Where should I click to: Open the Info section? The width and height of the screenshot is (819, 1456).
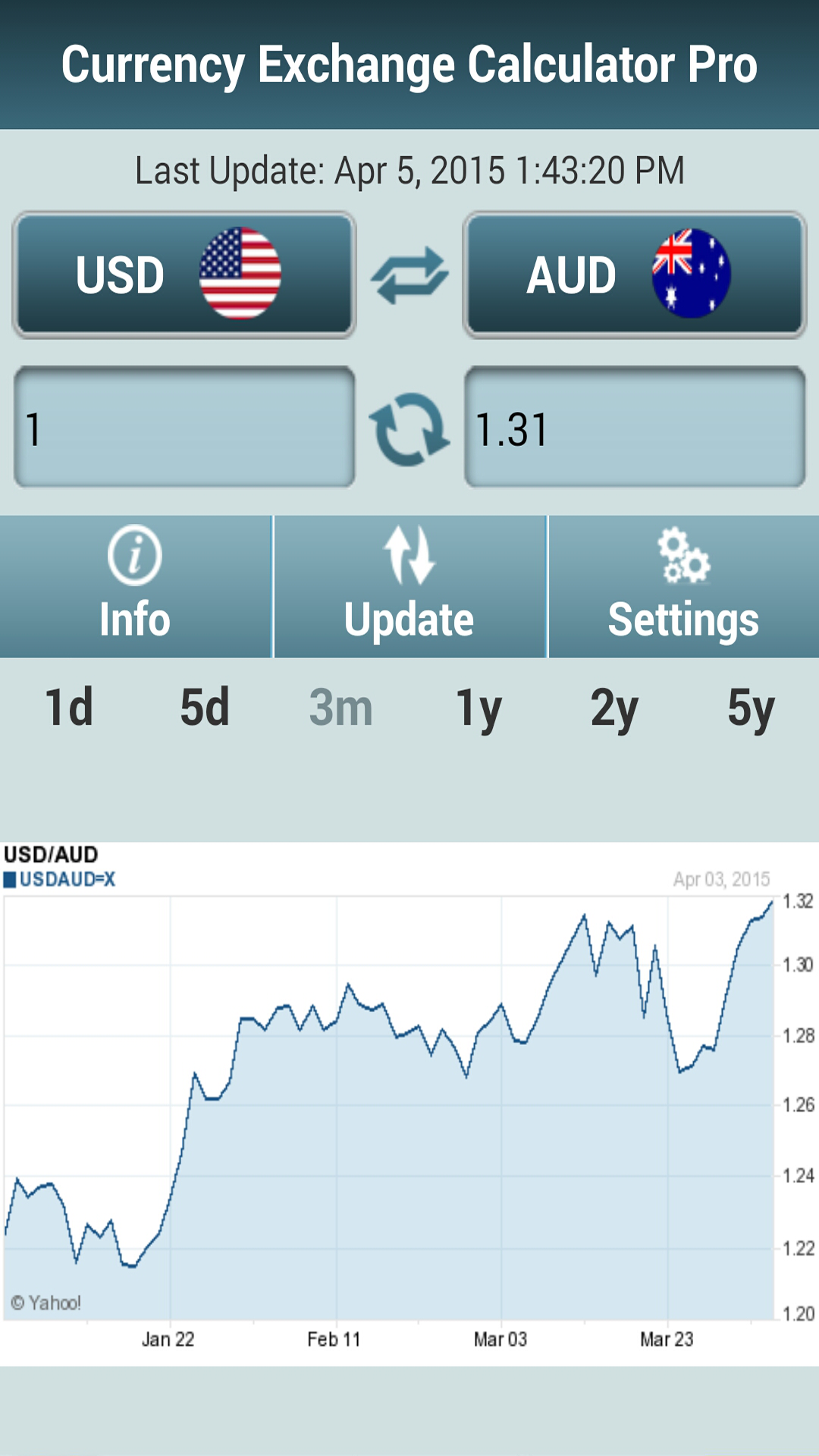point(135,587)
